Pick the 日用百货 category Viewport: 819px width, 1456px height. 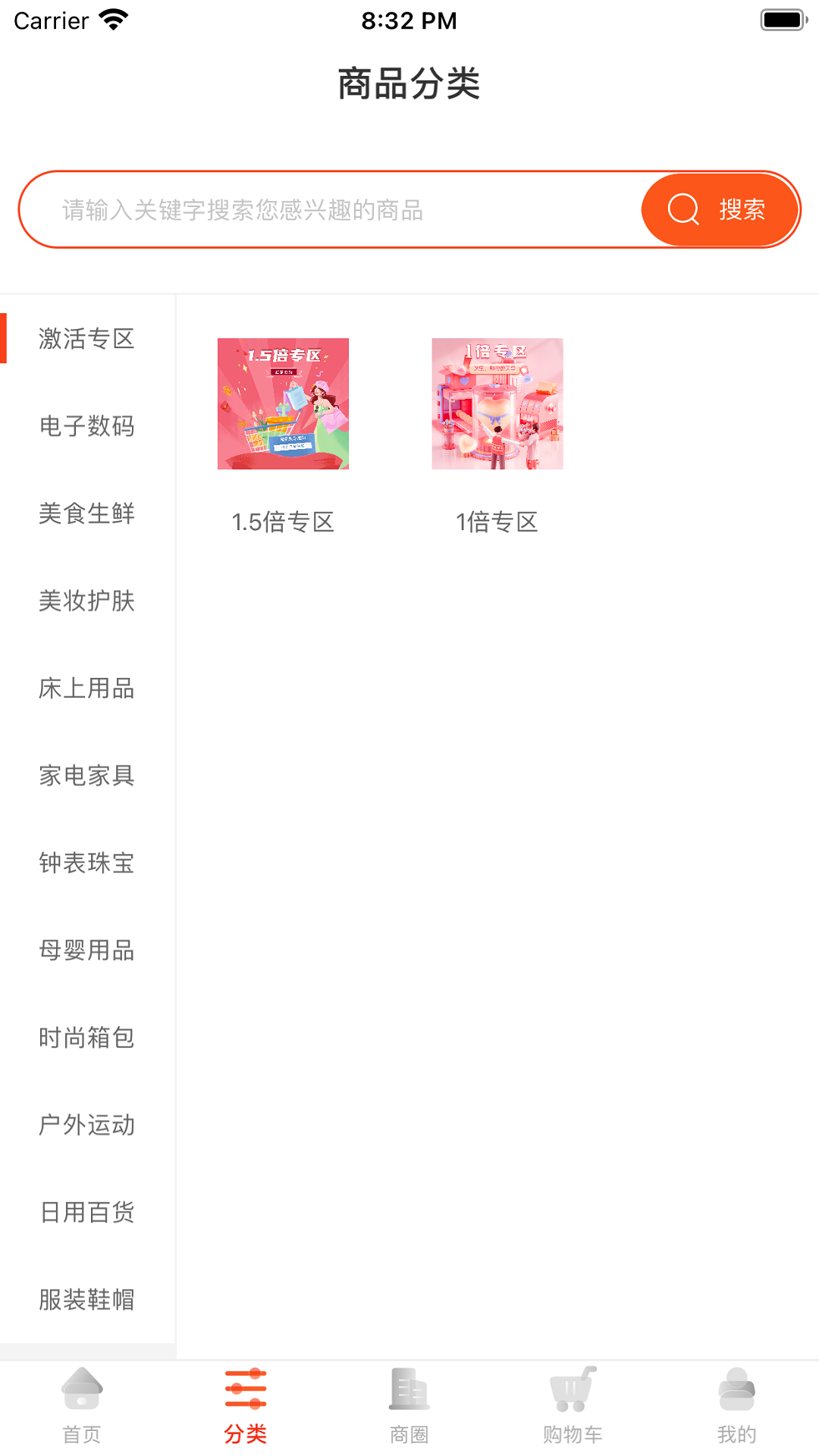coord(87,1212)
